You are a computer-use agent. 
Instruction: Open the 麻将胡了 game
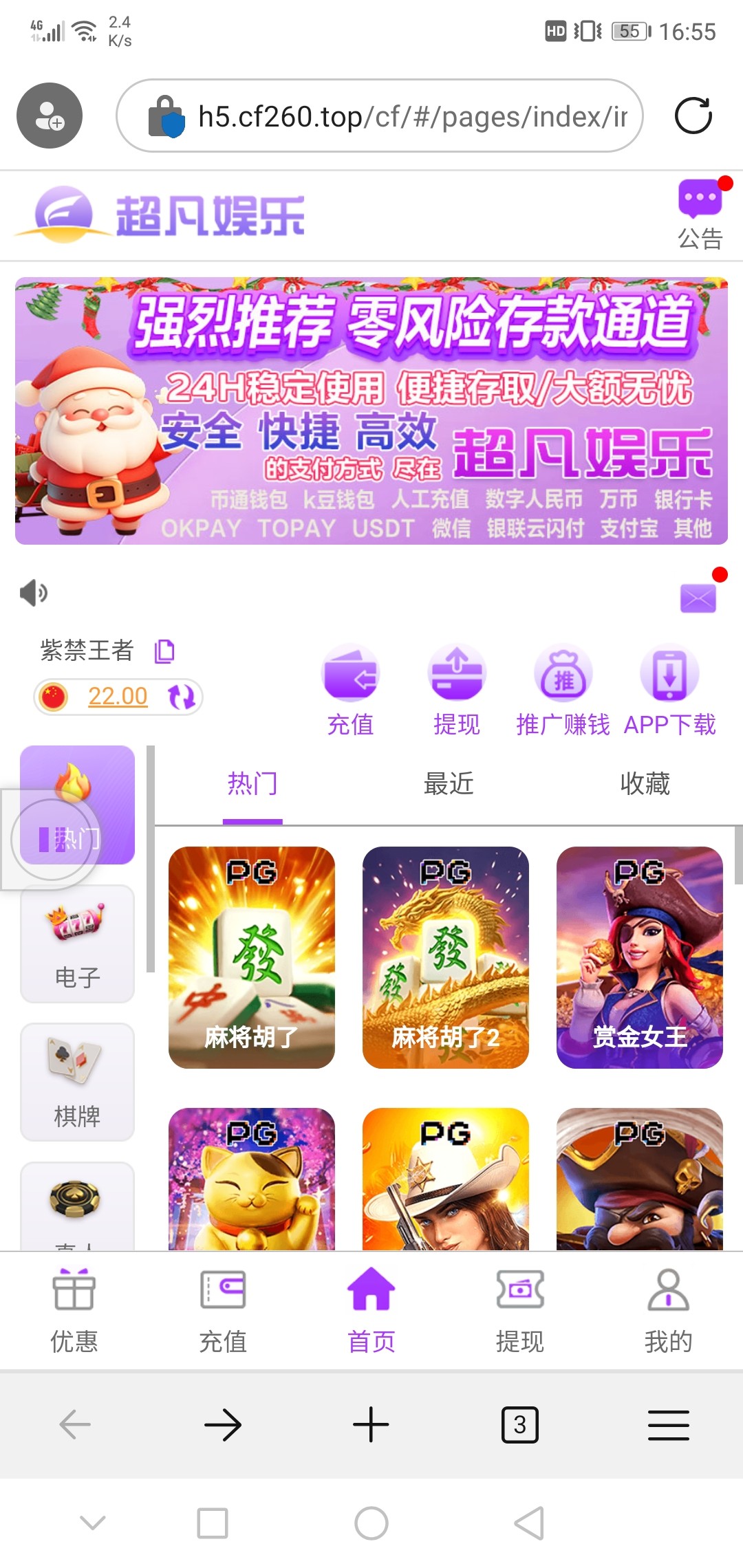point(252,957)
